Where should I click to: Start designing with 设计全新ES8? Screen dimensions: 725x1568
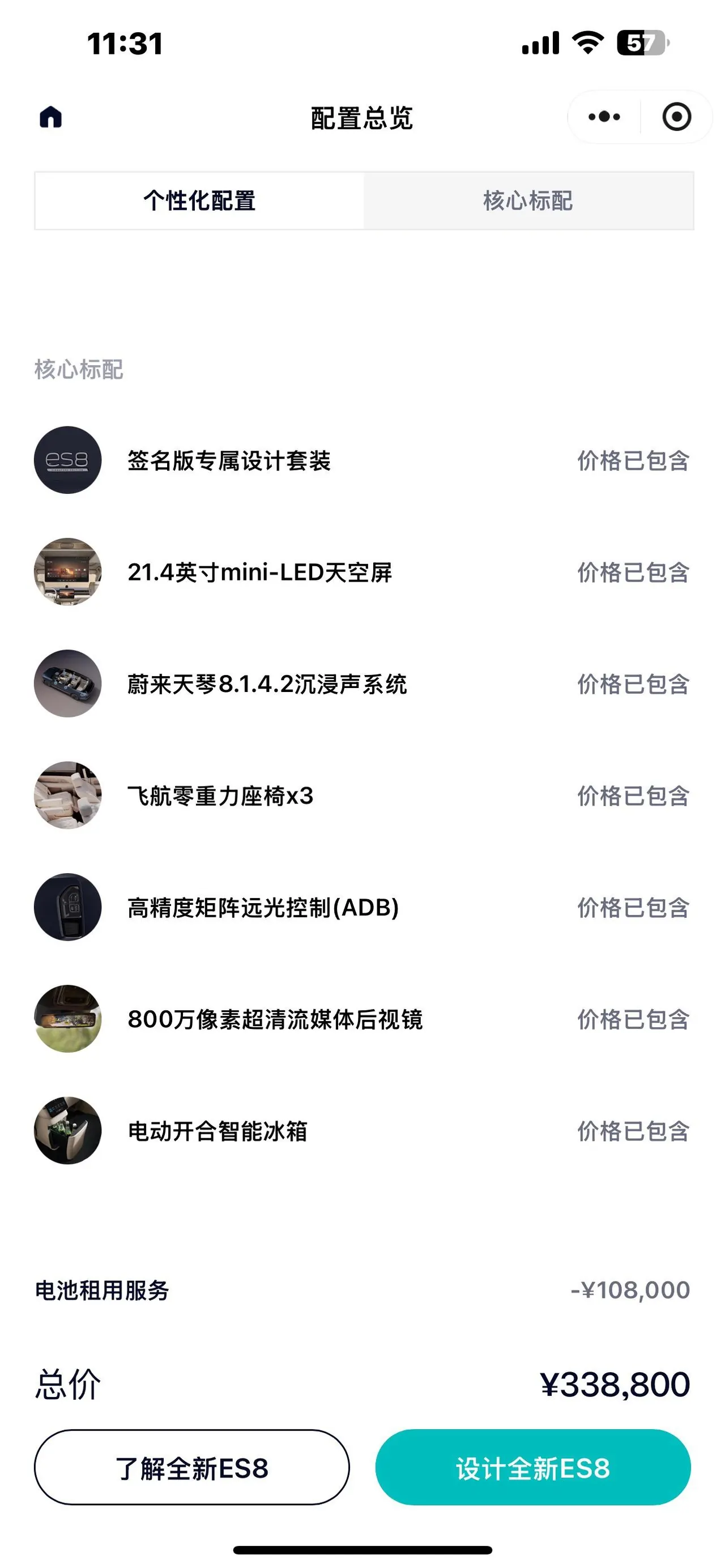pyautogui.click(x=532, y=1468)
